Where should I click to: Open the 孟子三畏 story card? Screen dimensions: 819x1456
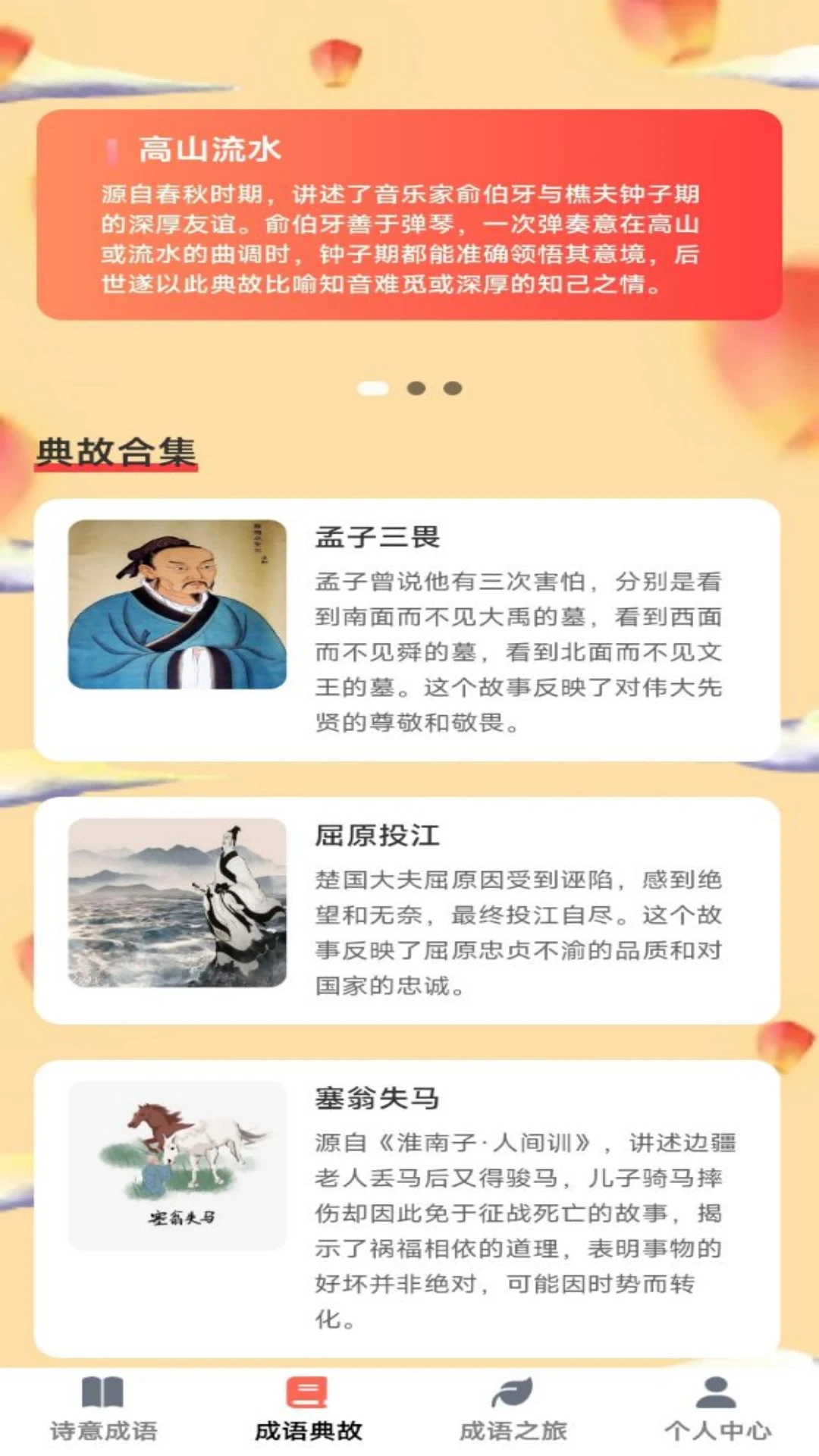[x=407, y=629]
